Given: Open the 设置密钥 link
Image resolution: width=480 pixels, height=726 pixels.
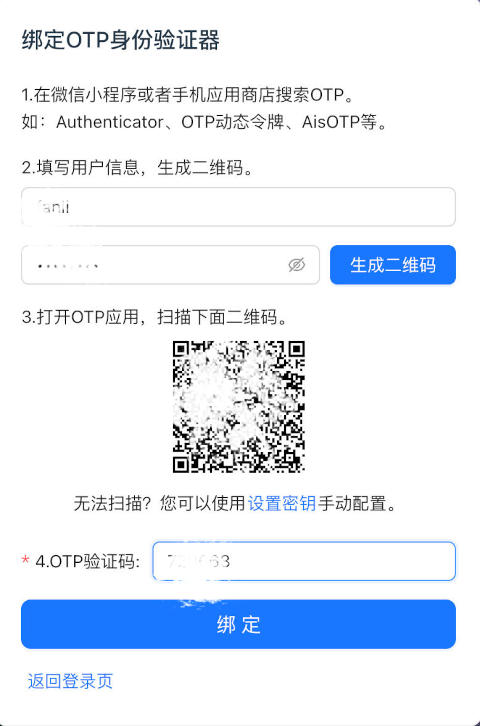Looking at the screenshot, I should tap(282, 503).
